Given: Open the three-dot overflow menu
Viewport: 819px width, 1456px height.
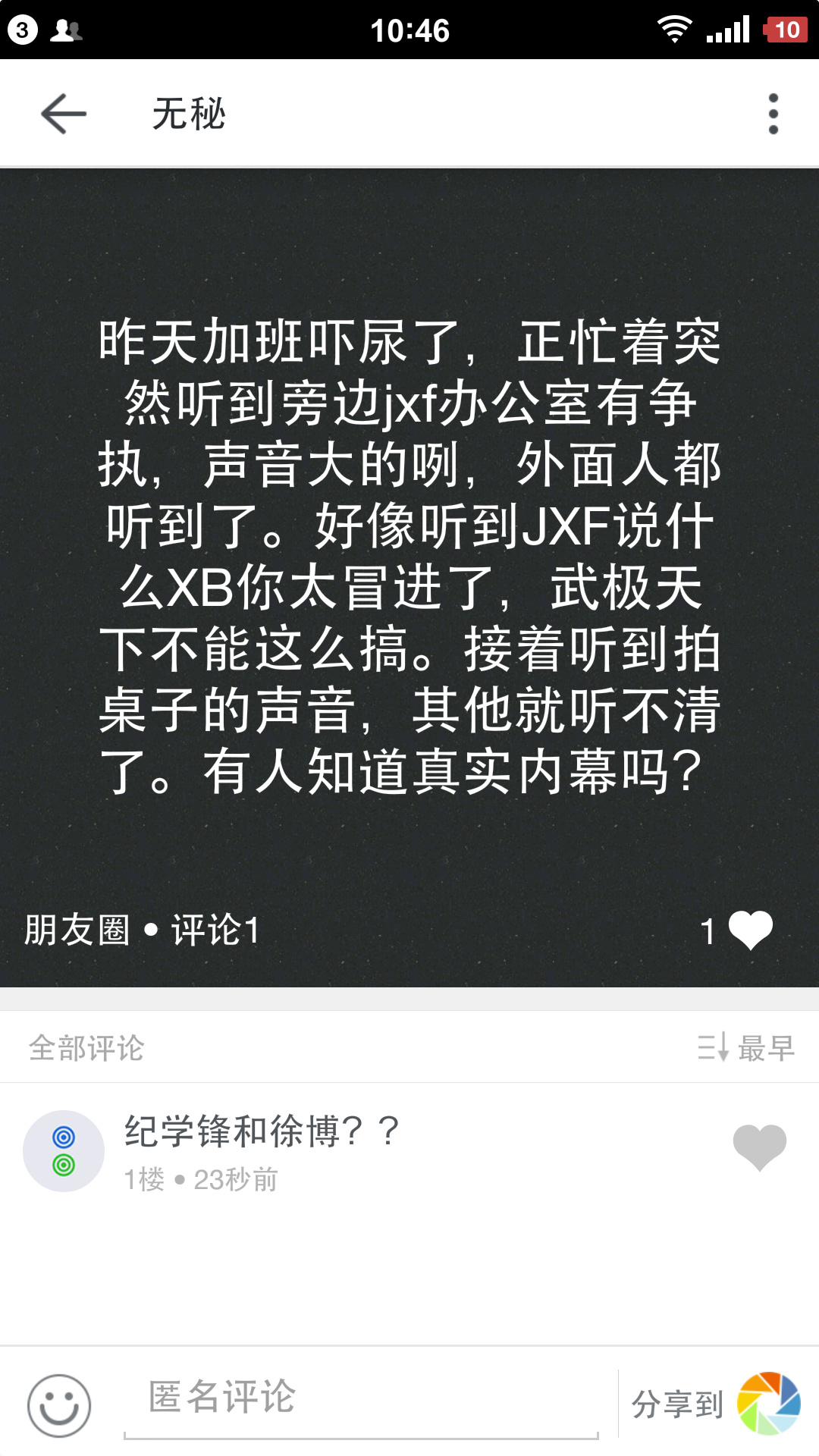Looking at the screenshot, I should point(773,114).
